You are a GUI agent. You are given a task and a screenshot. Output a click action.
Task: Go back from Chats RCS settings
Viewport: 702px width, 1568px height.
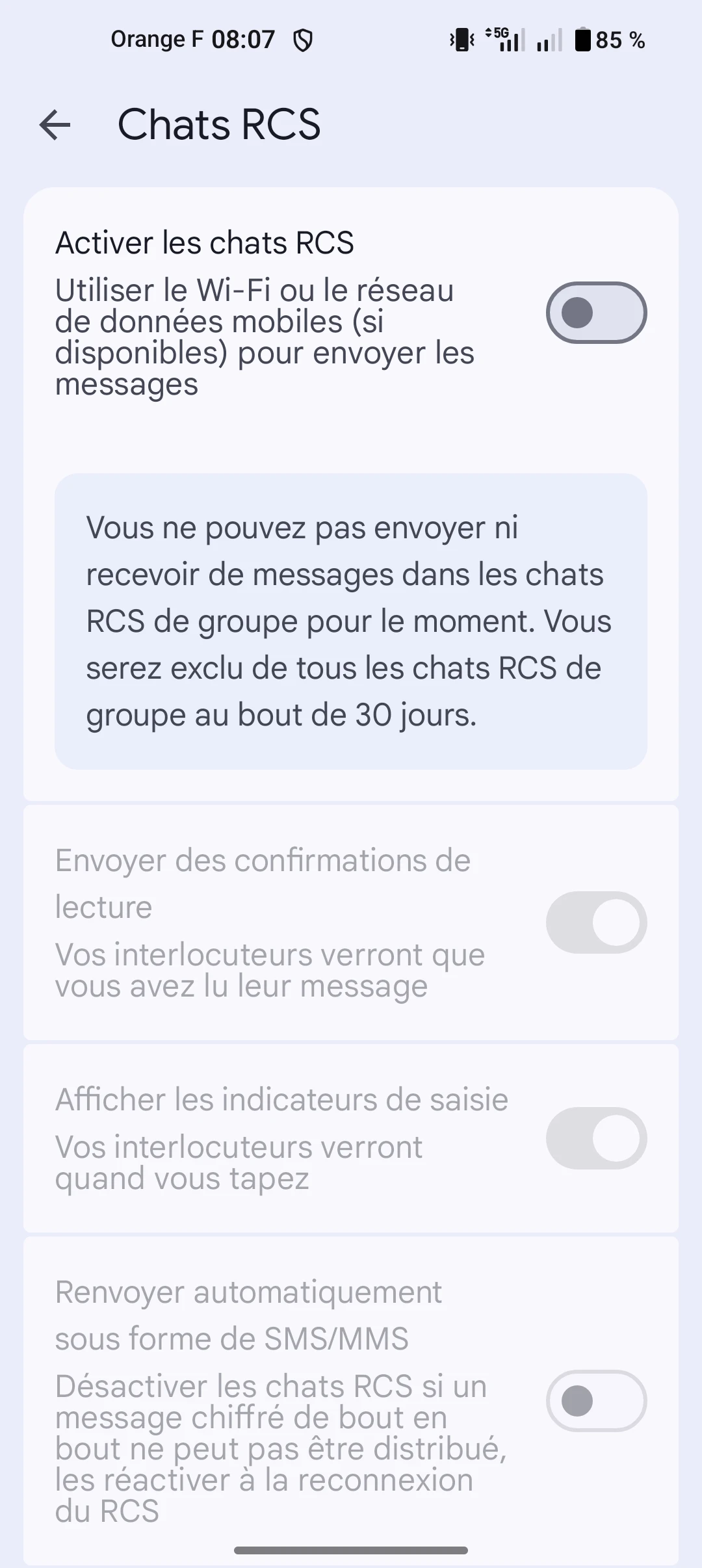[55, 124]
